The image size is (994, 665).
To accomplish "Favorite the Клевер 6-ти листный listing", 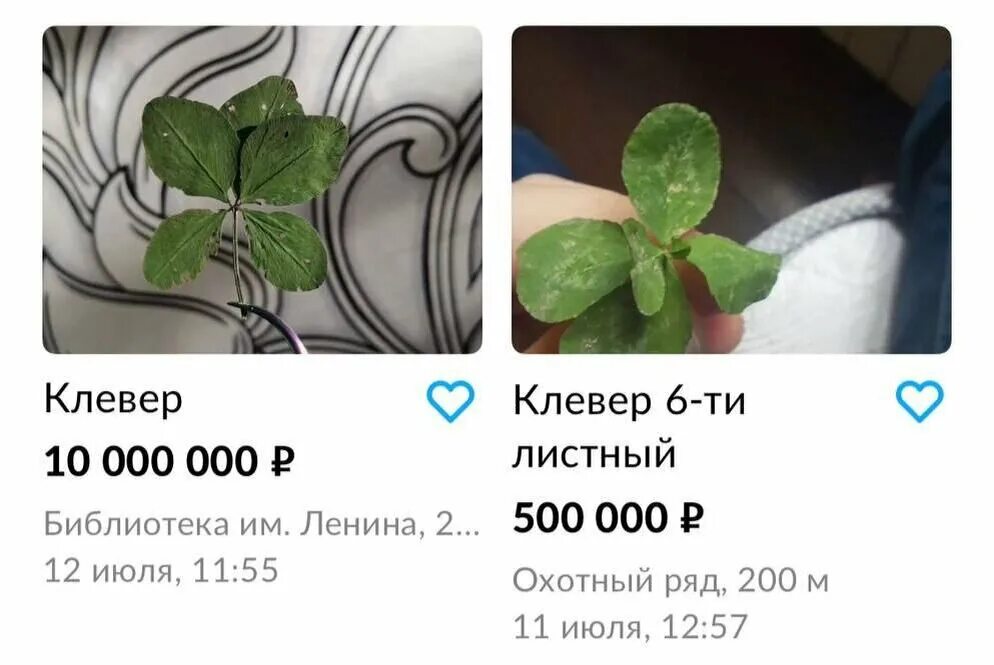I will pos(919,402).
